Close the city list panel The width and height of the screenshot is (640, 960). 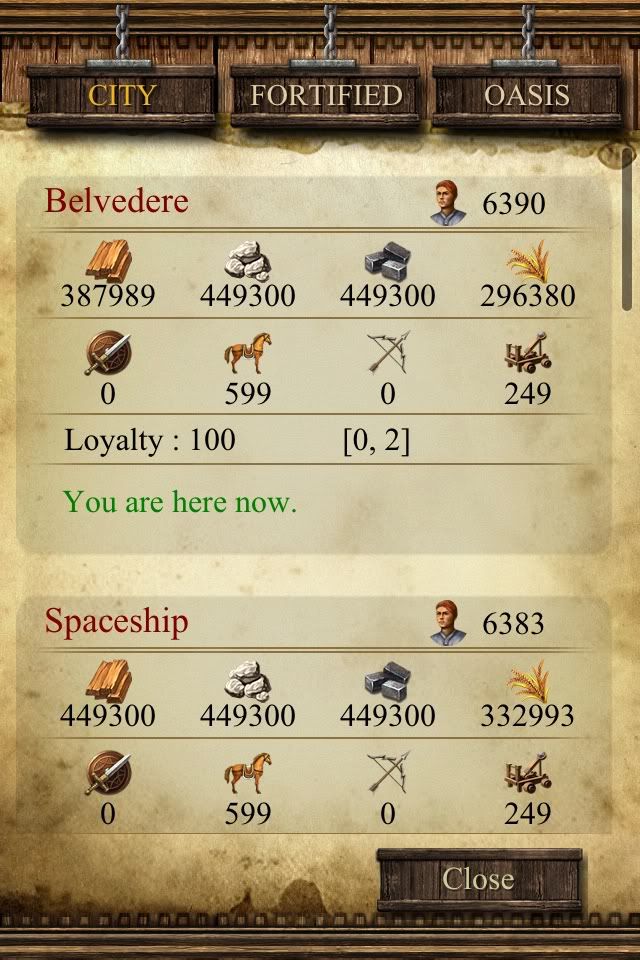click(479, 879)
